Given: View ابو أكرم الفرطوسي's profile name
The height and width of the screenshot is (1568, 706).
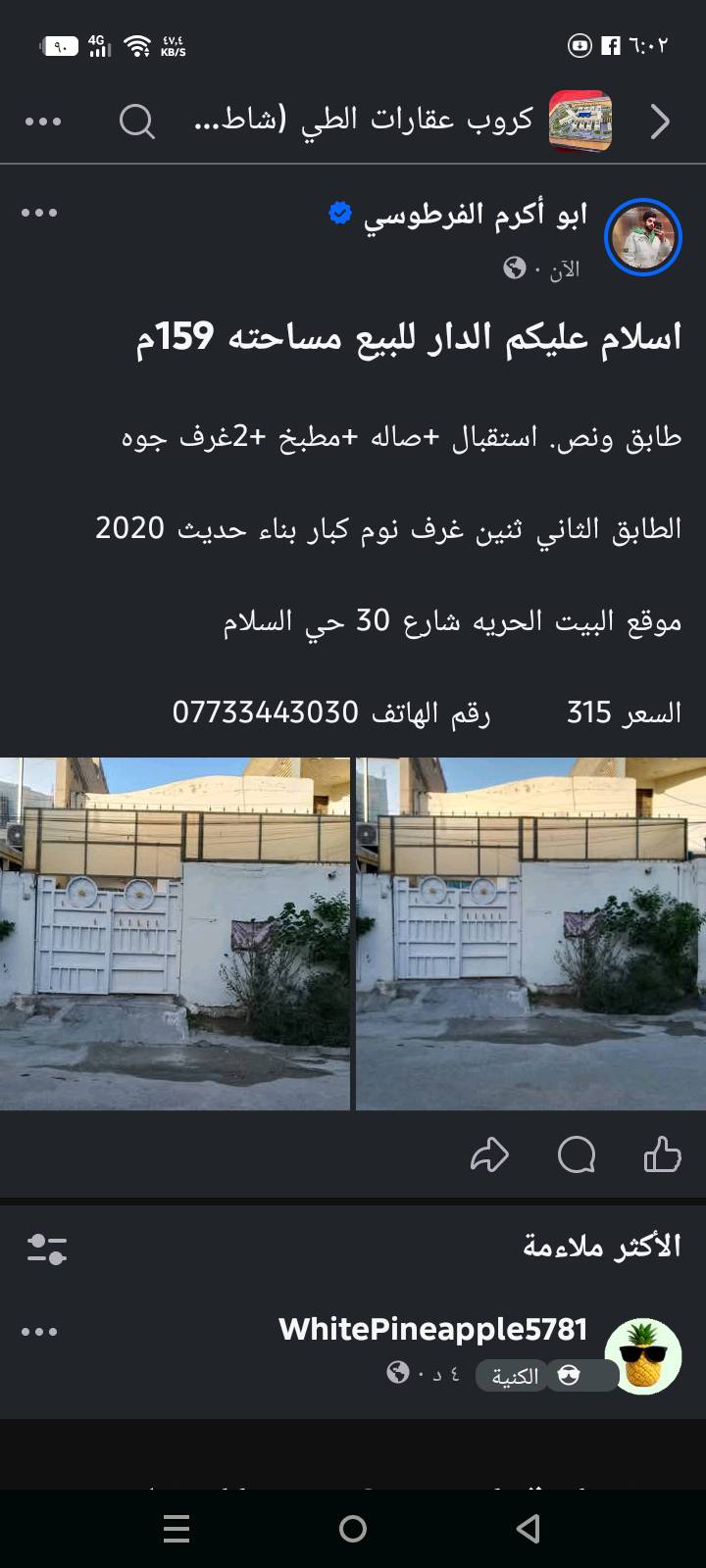Looking at the screenshot, I should 476,214.
